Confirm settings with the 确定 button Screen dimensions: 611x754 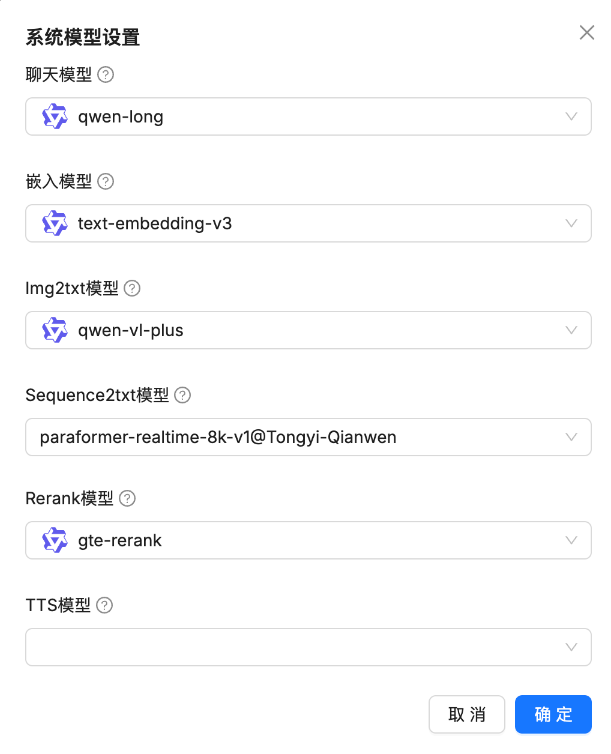point(553,715)
